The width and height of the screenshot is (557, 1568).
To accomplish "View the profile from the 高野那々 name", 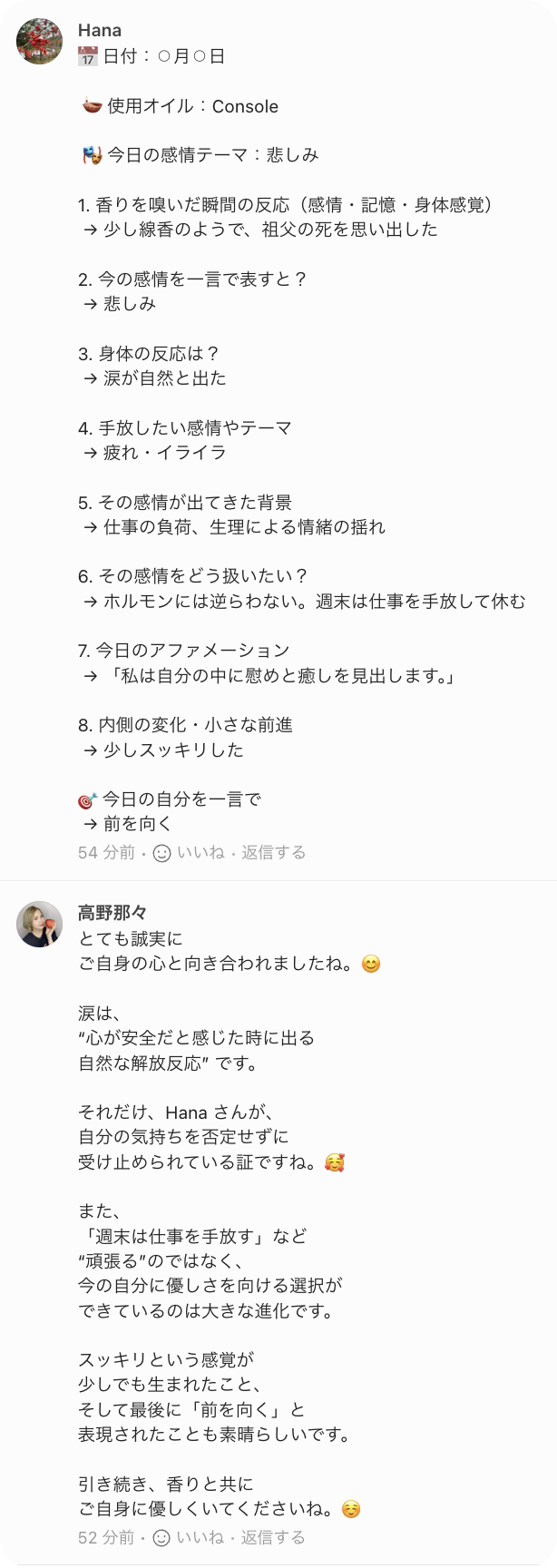I will (x=112, y=913).
